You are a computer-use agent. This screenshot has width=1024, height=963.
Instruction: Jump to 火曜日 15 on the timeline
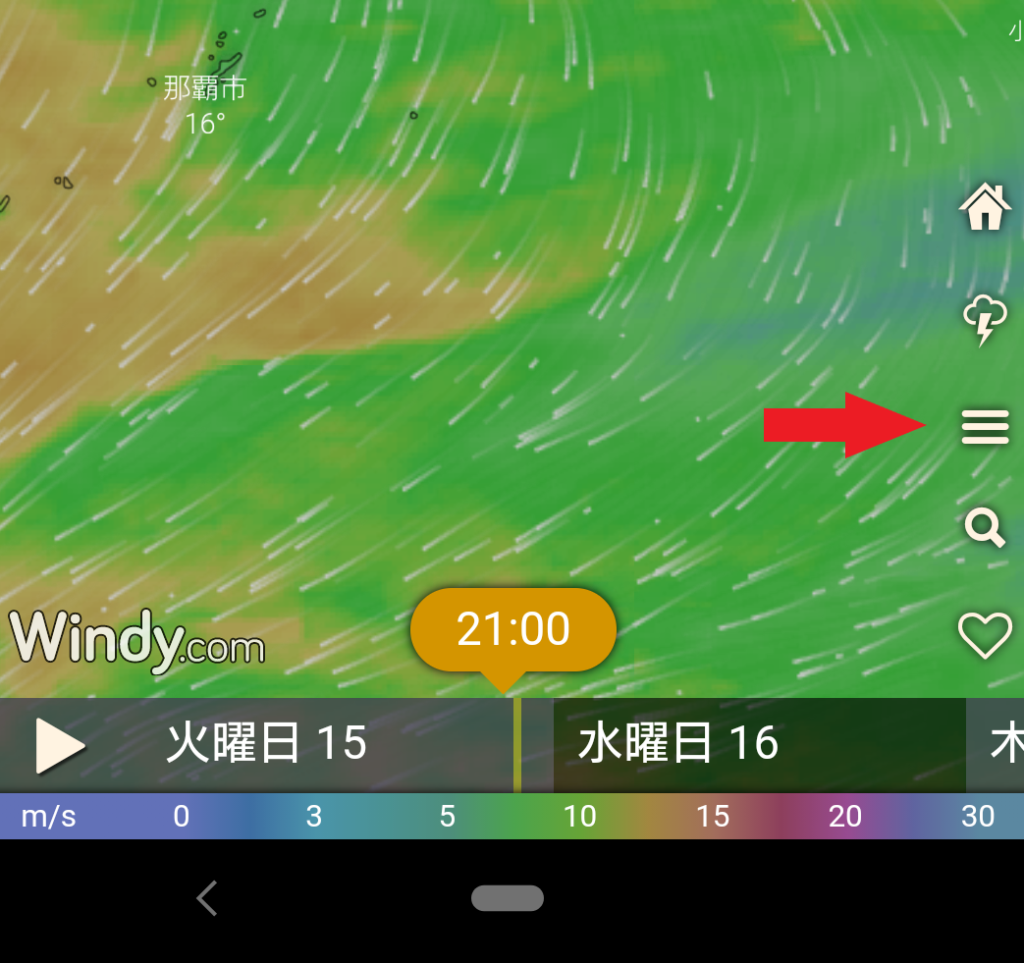pos(266,744)
